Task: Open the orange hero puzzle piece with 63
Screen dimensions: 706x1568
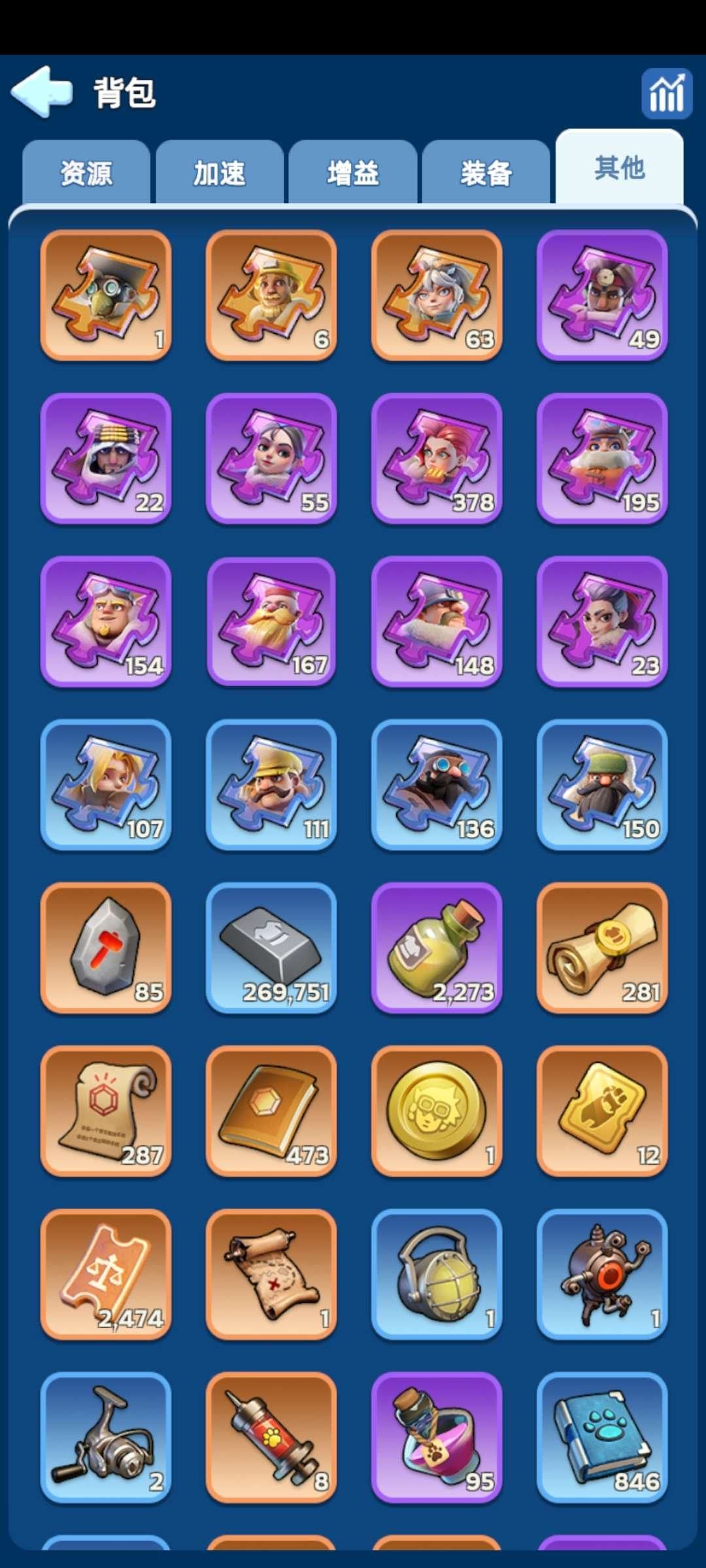Action: click(437, 295)
